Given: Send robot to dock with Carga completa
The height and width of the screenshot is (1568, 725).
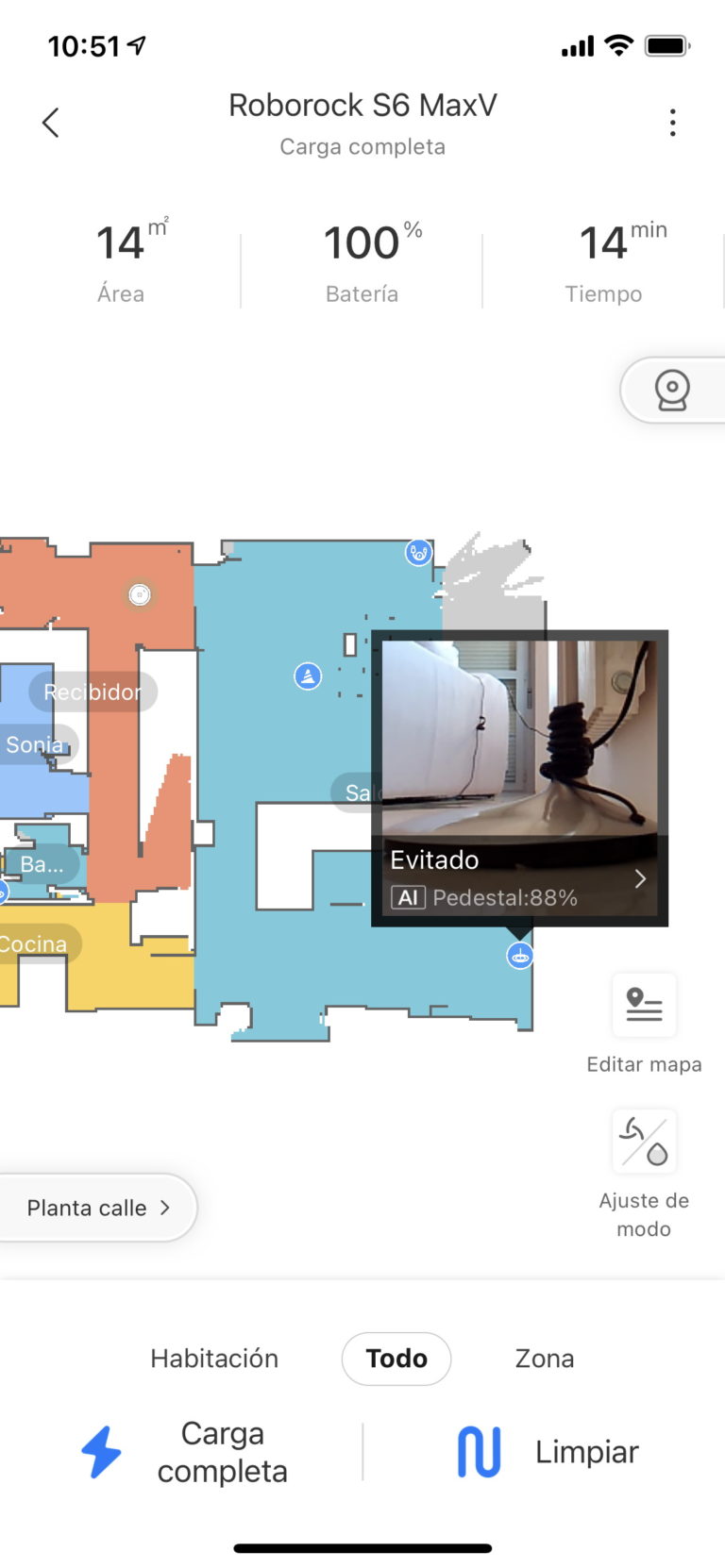Looking at the screenshot, I should [x=186, y=1452].
